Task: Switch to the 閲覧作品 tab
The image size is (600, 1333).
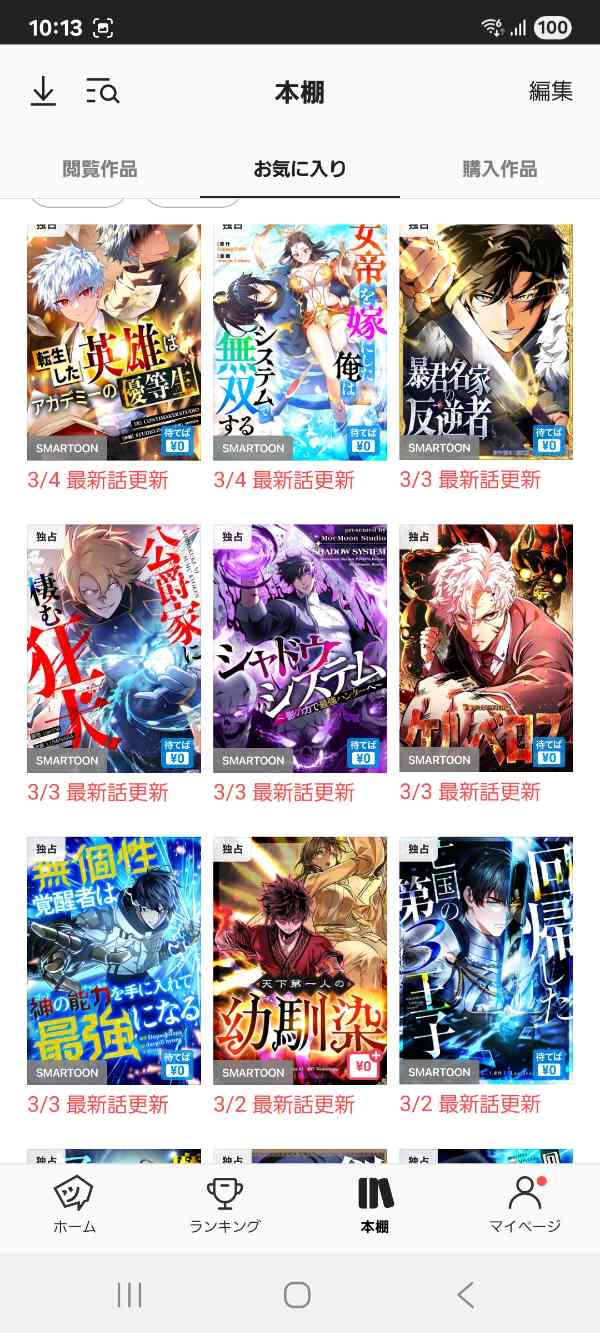Action: point(100,169)
